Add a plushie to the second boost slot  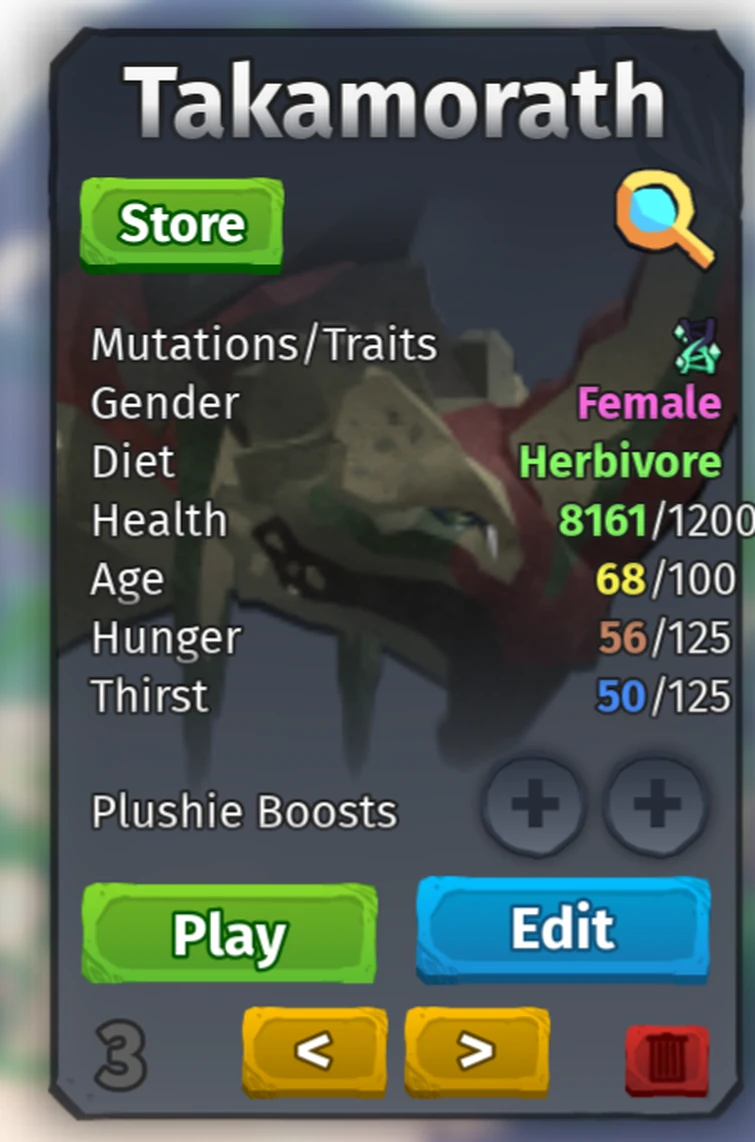(655, 804)
